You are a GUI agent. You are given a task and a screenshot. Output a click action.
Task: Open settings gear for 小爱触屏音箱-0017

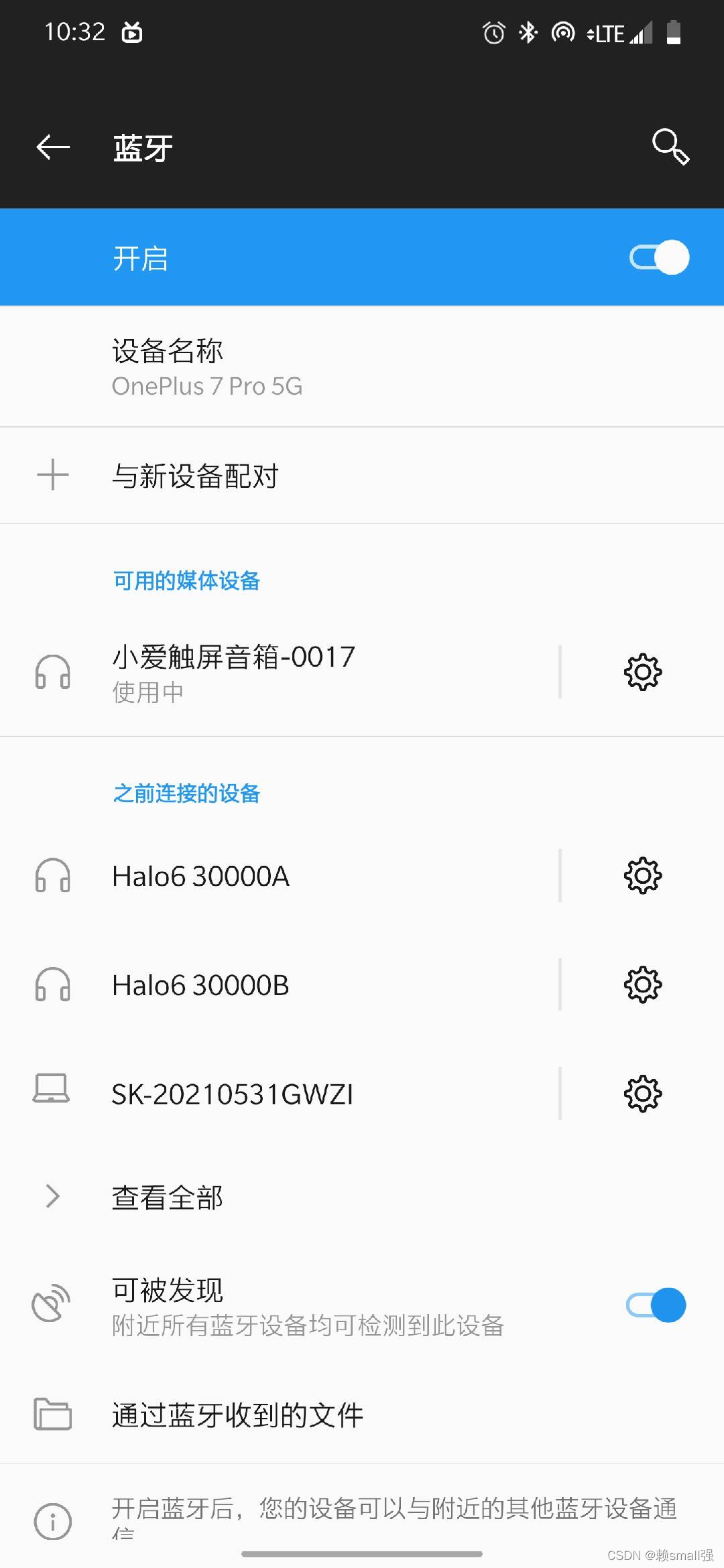pyautogui.click(x=642, y=672)
